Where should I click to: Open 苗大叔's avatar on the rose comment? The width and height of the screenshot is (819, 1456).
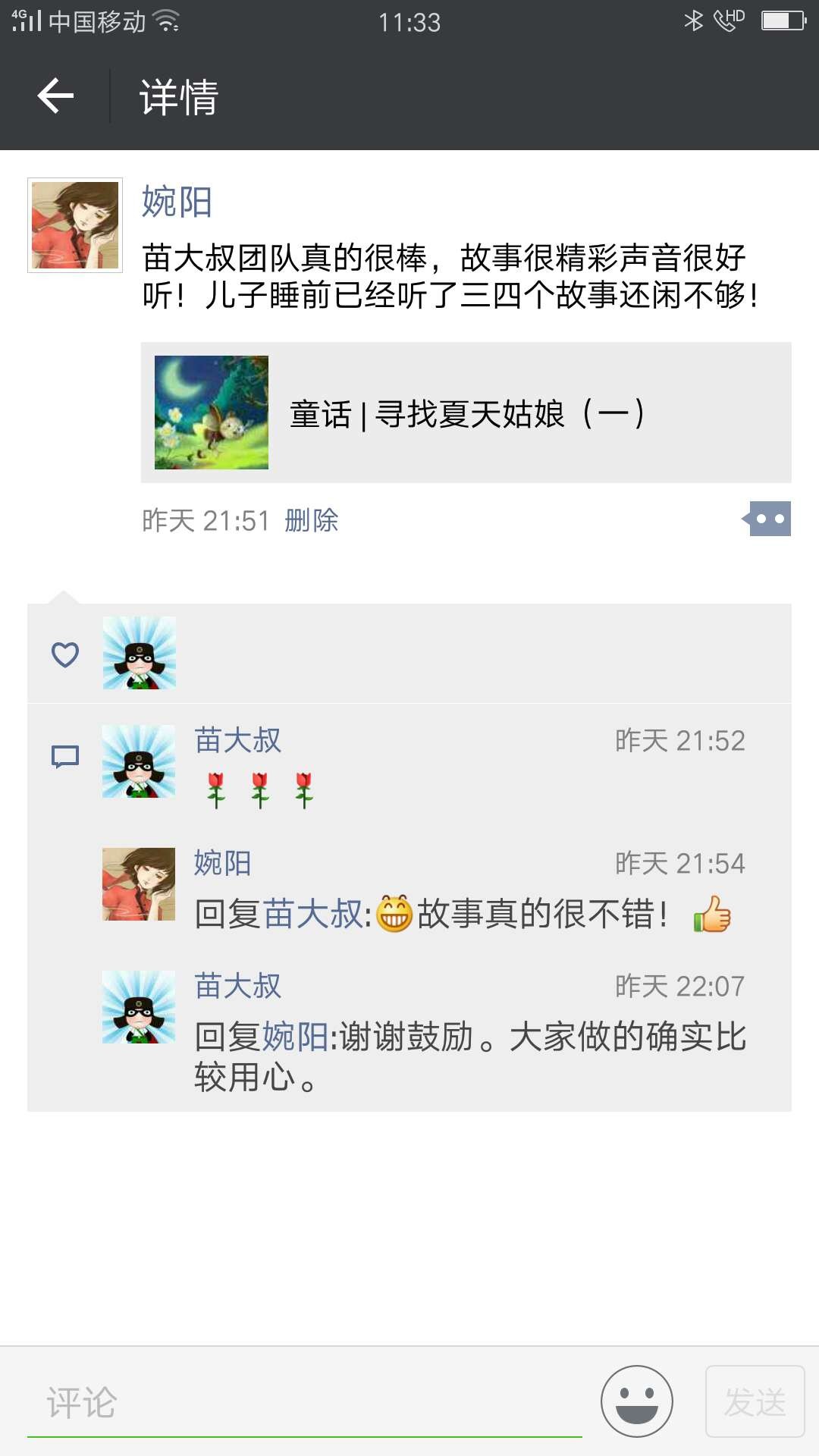point(139,761)
